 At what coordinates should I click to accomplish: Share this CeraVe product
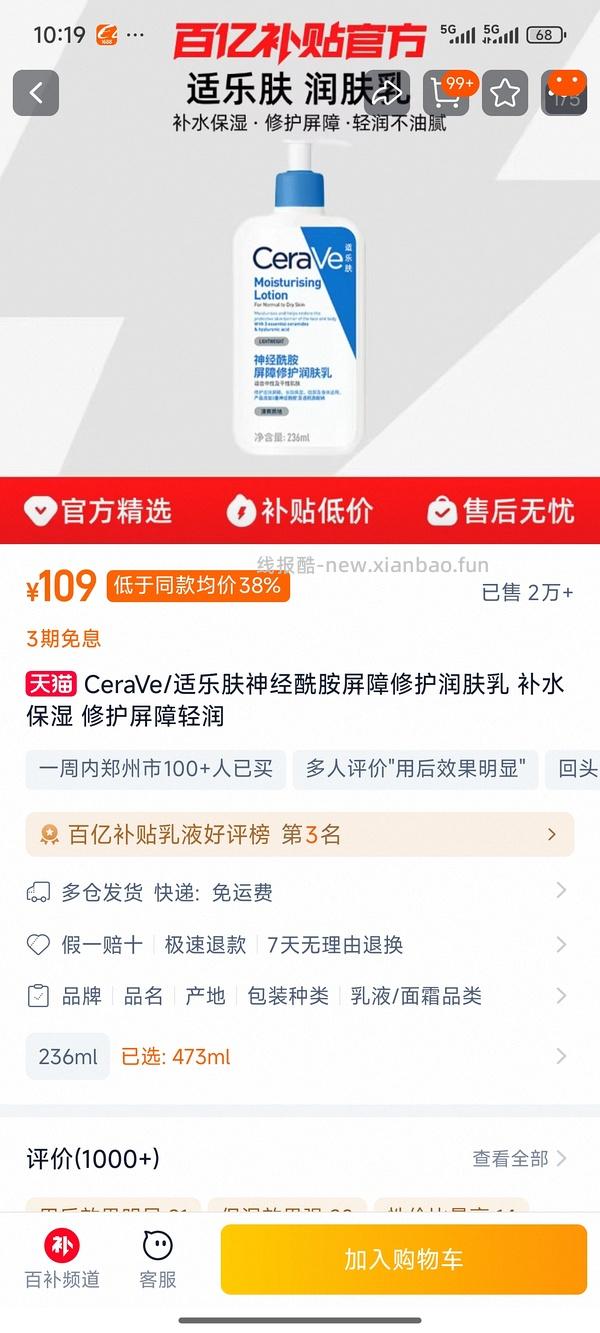[x=387, y=93]
